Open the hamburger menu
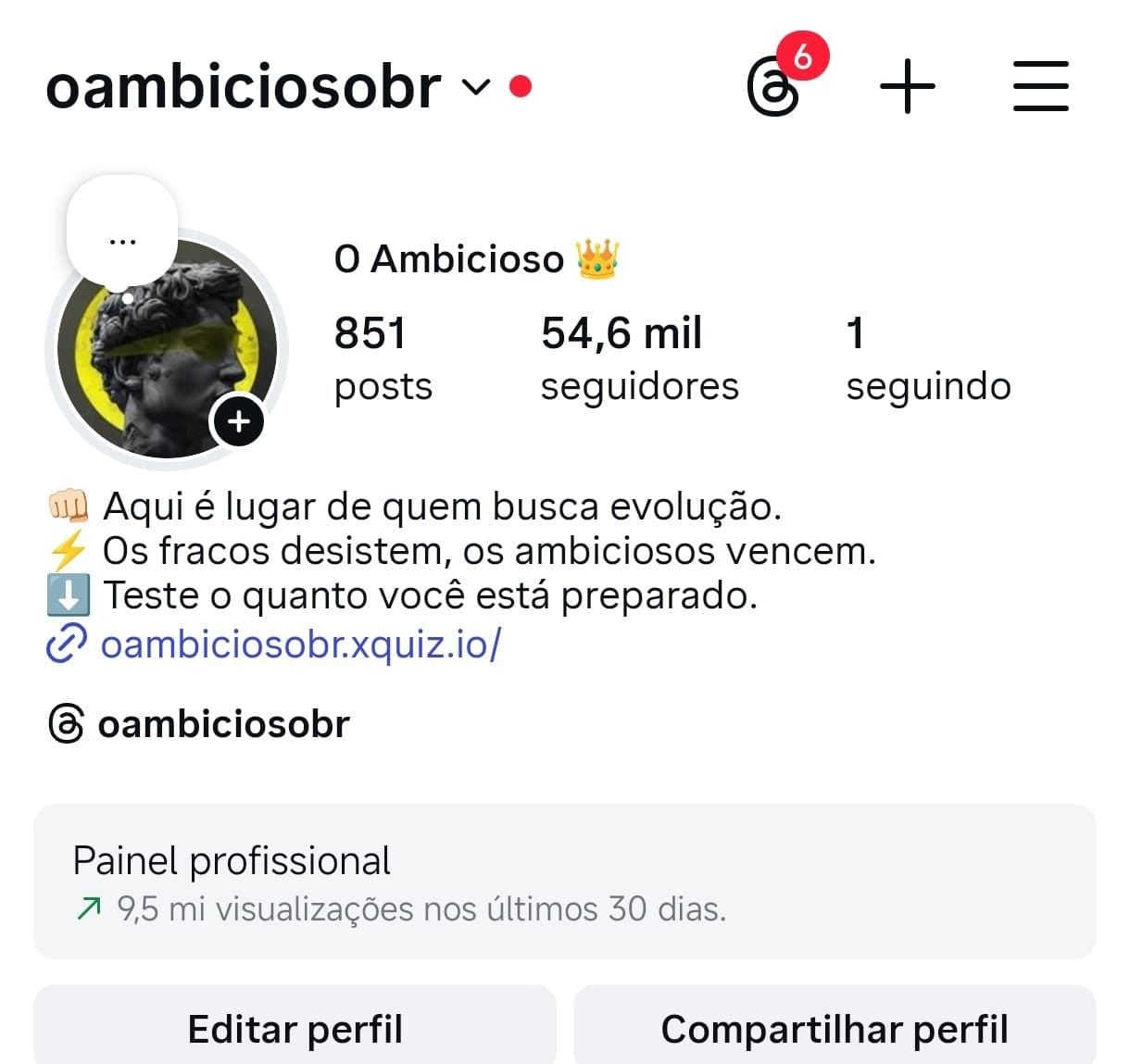 (x=1040, y=87)
